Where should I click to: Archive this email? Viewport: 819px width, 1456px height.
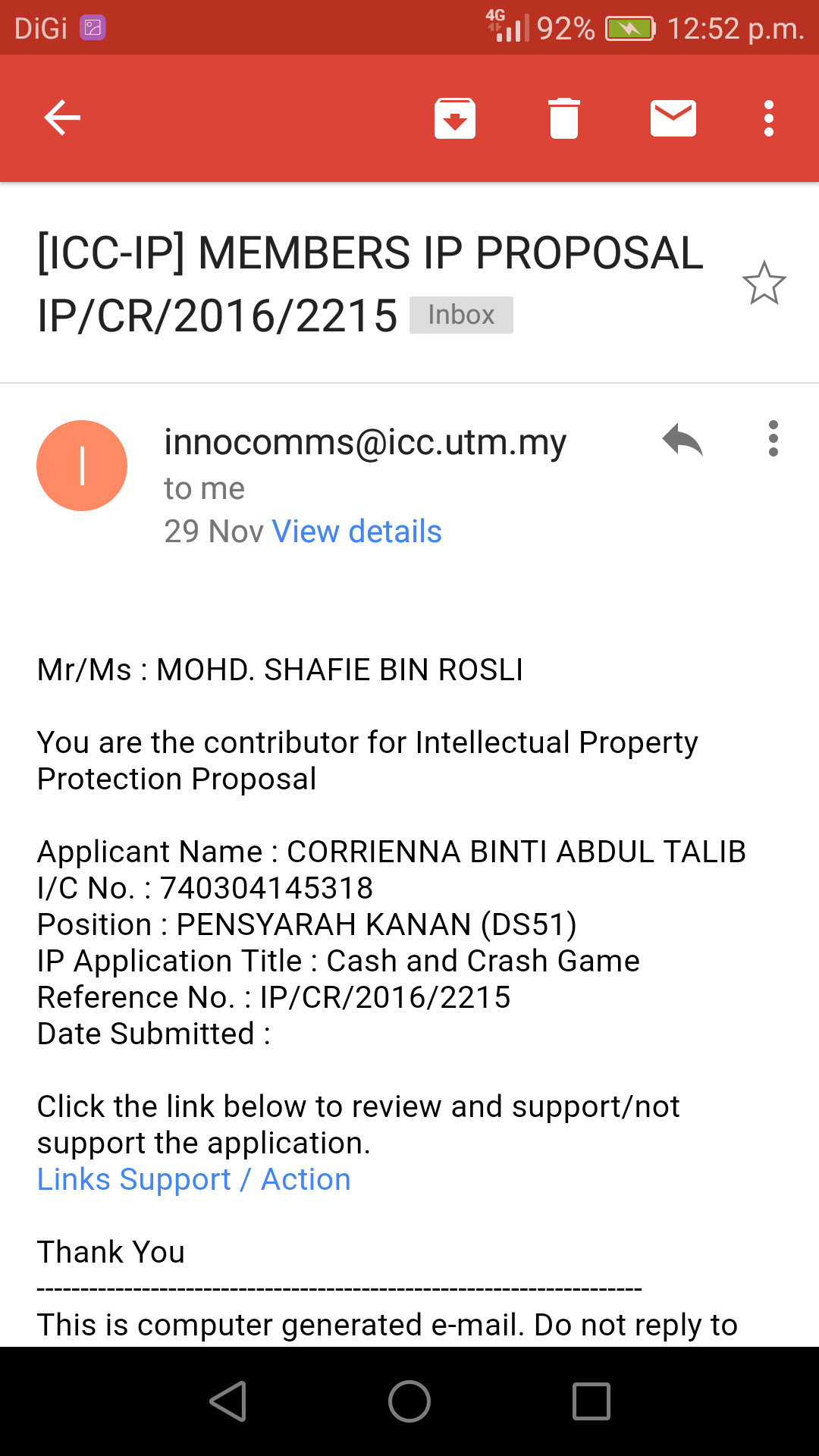[x=455, y=118]
